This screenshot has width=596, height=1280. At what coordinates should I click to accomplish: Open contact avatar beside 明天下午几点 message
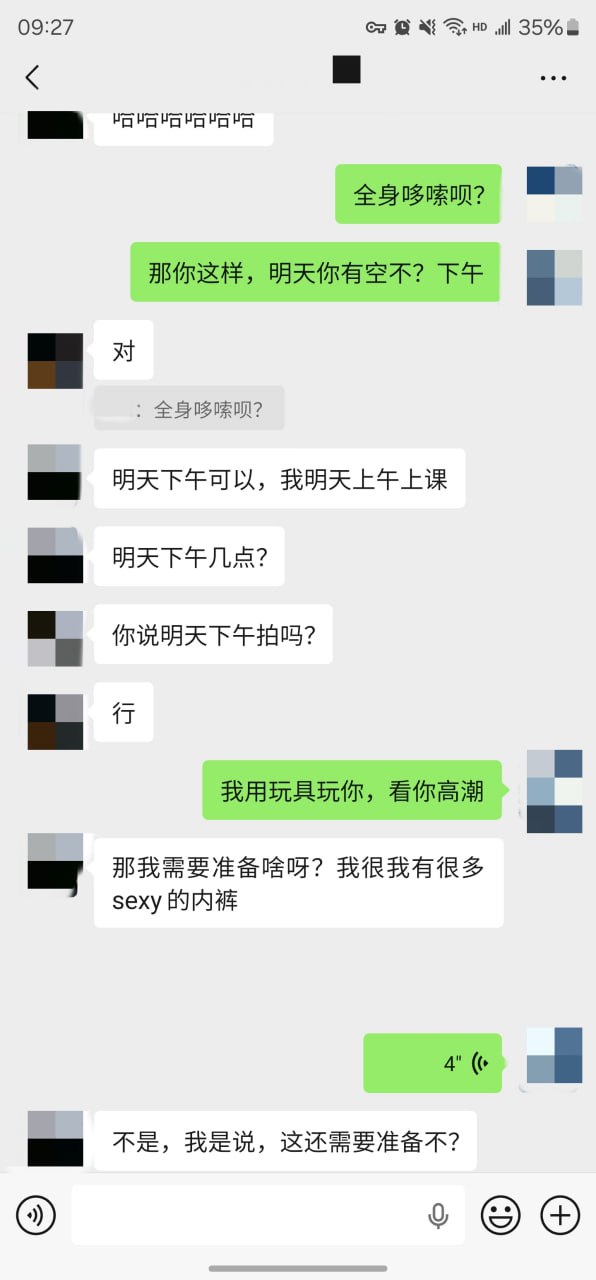(x=55, y=555)
